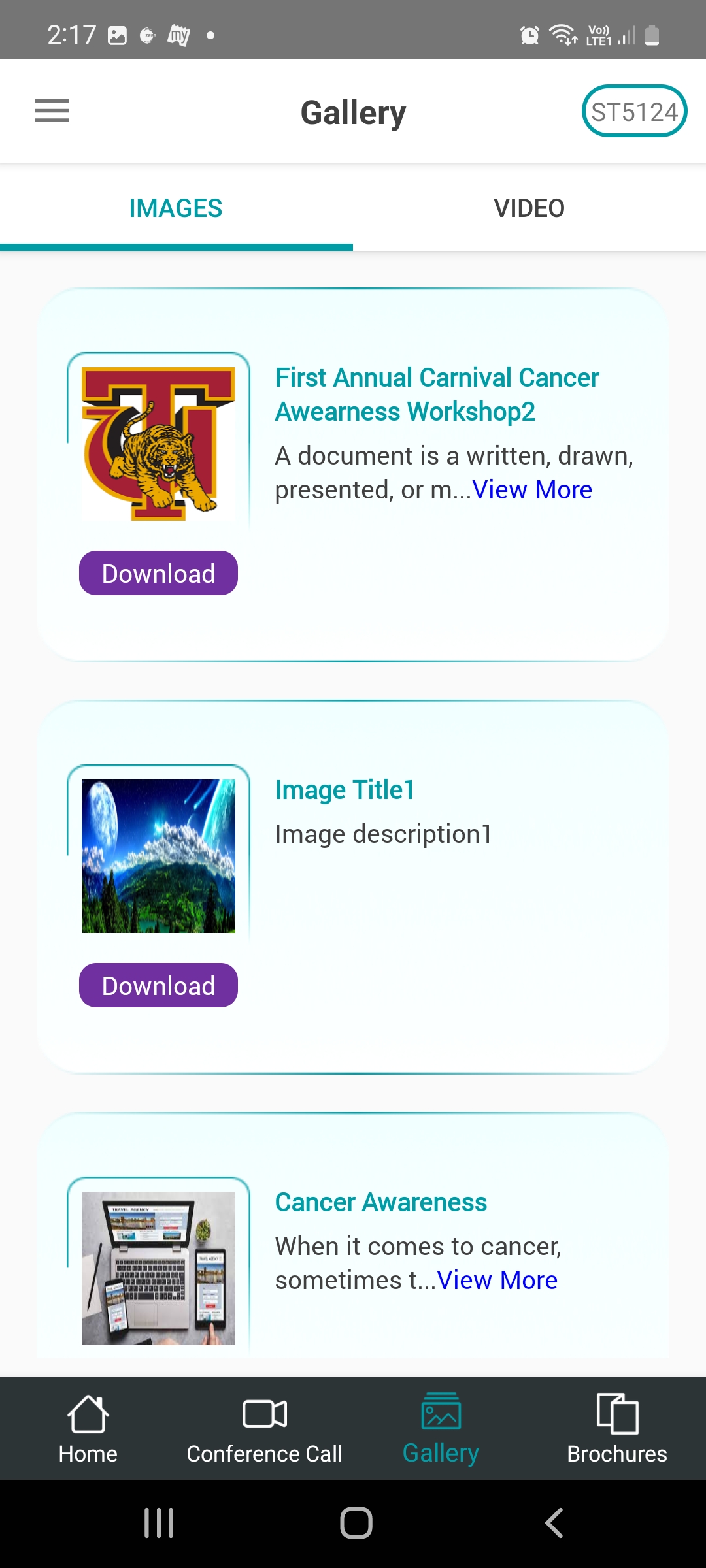Download the Carnival Cancer Awareness Workshop2 image
Screen dimensions: 706x1568
click(x=158, y=574)
